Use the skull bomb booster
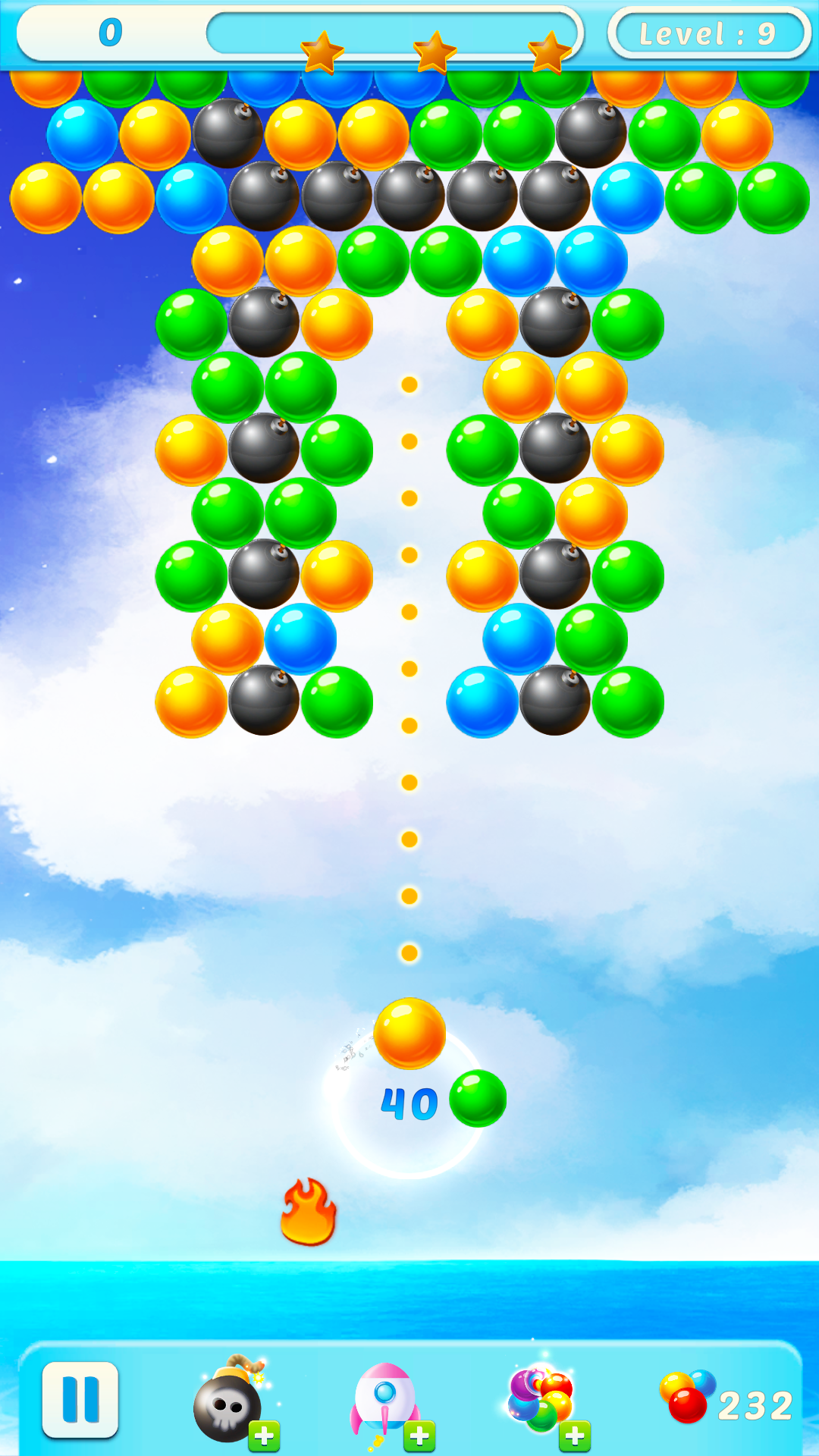819x1456 pixels. pyautogui.click(x=230, y=1405)
